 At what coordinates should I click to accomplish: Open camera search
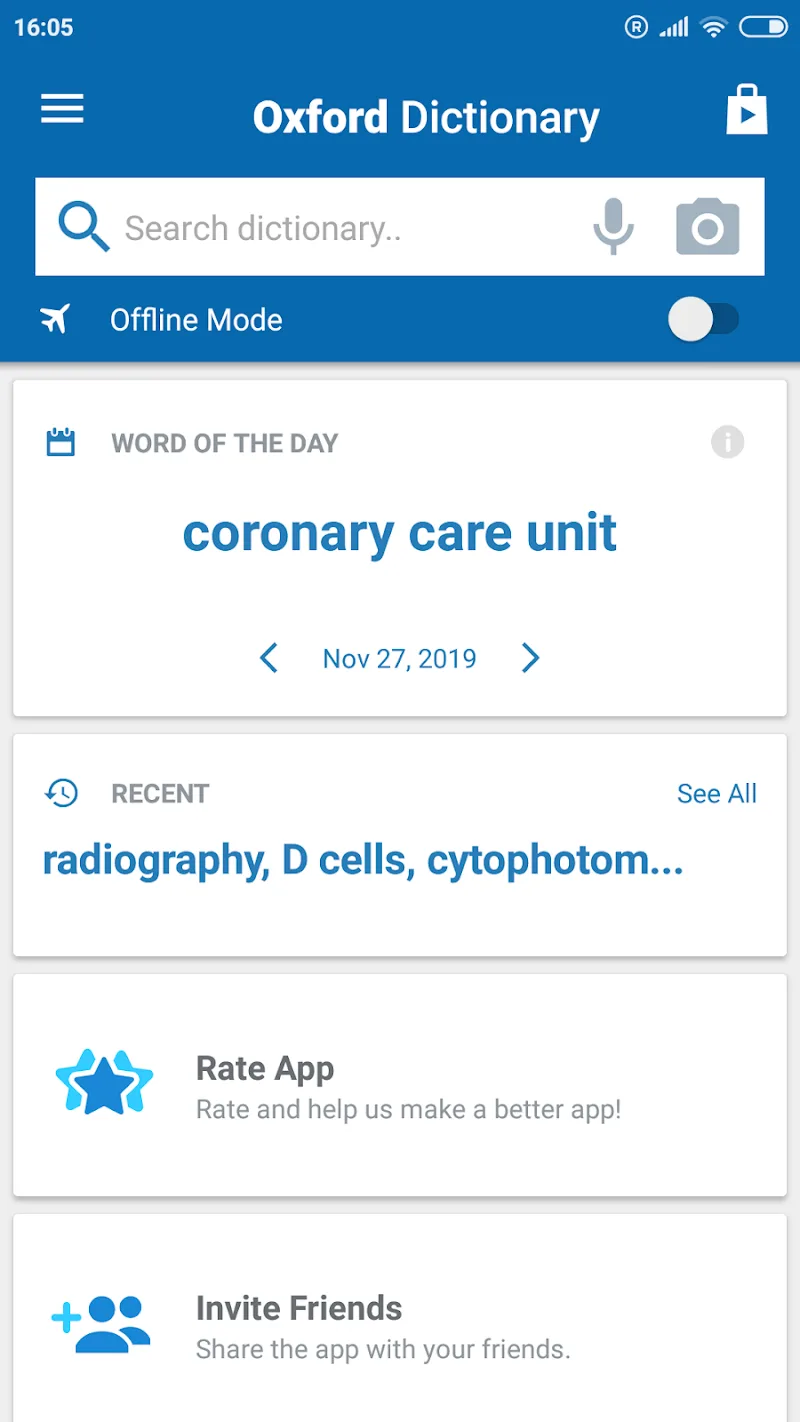(707, 227)
